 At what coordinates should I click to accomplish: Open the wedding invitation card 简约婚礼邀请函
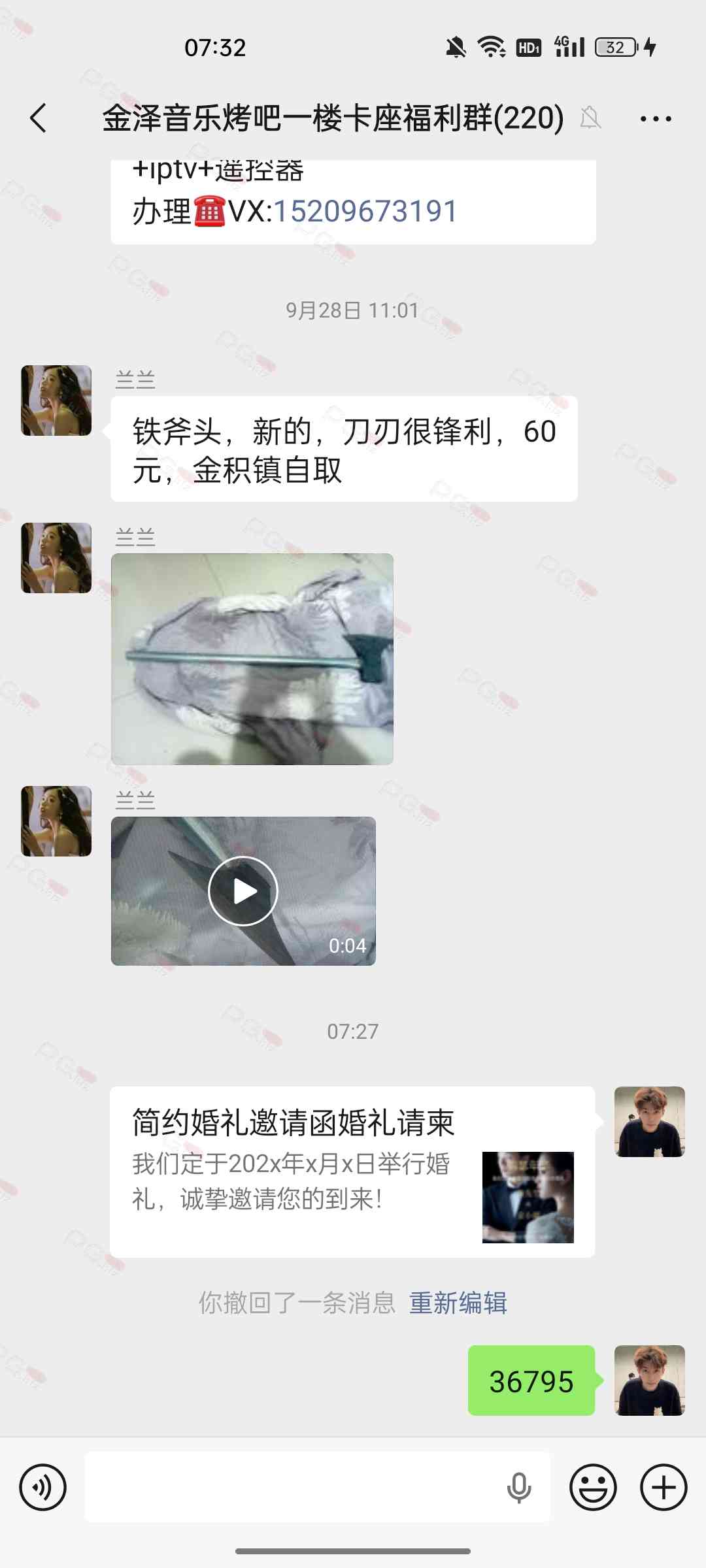[352, 1171]
